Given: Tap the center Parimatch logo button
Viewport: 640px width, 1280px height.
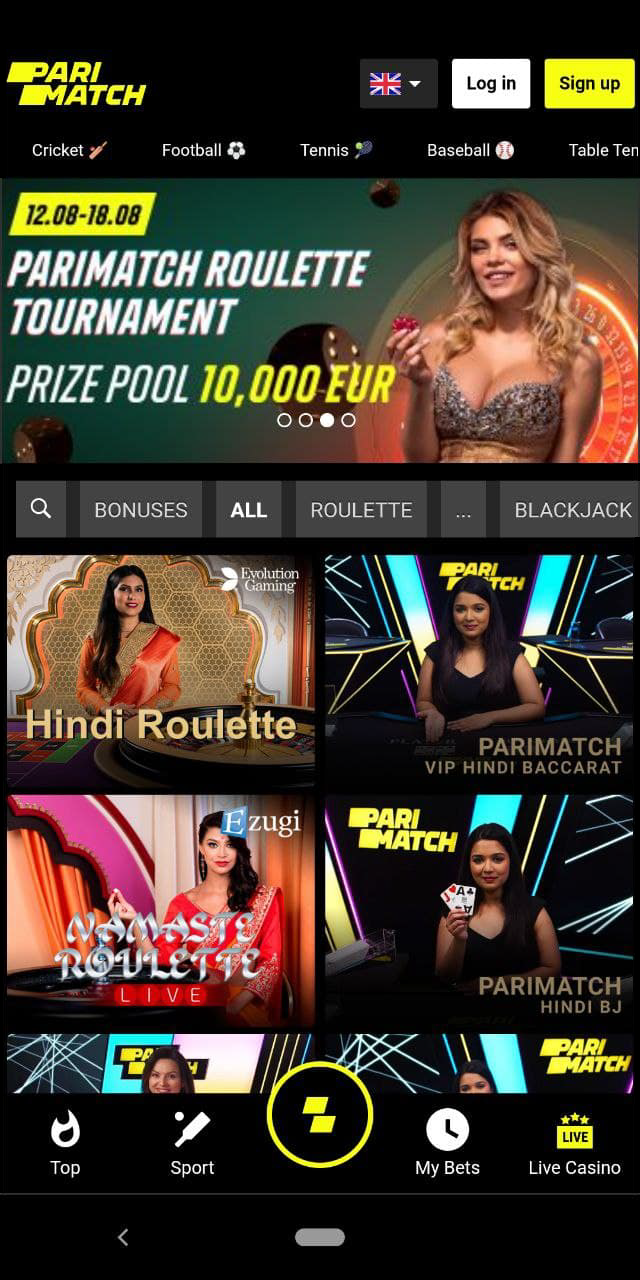Looking at the screenshot, I should click(x=320, y=1115).
